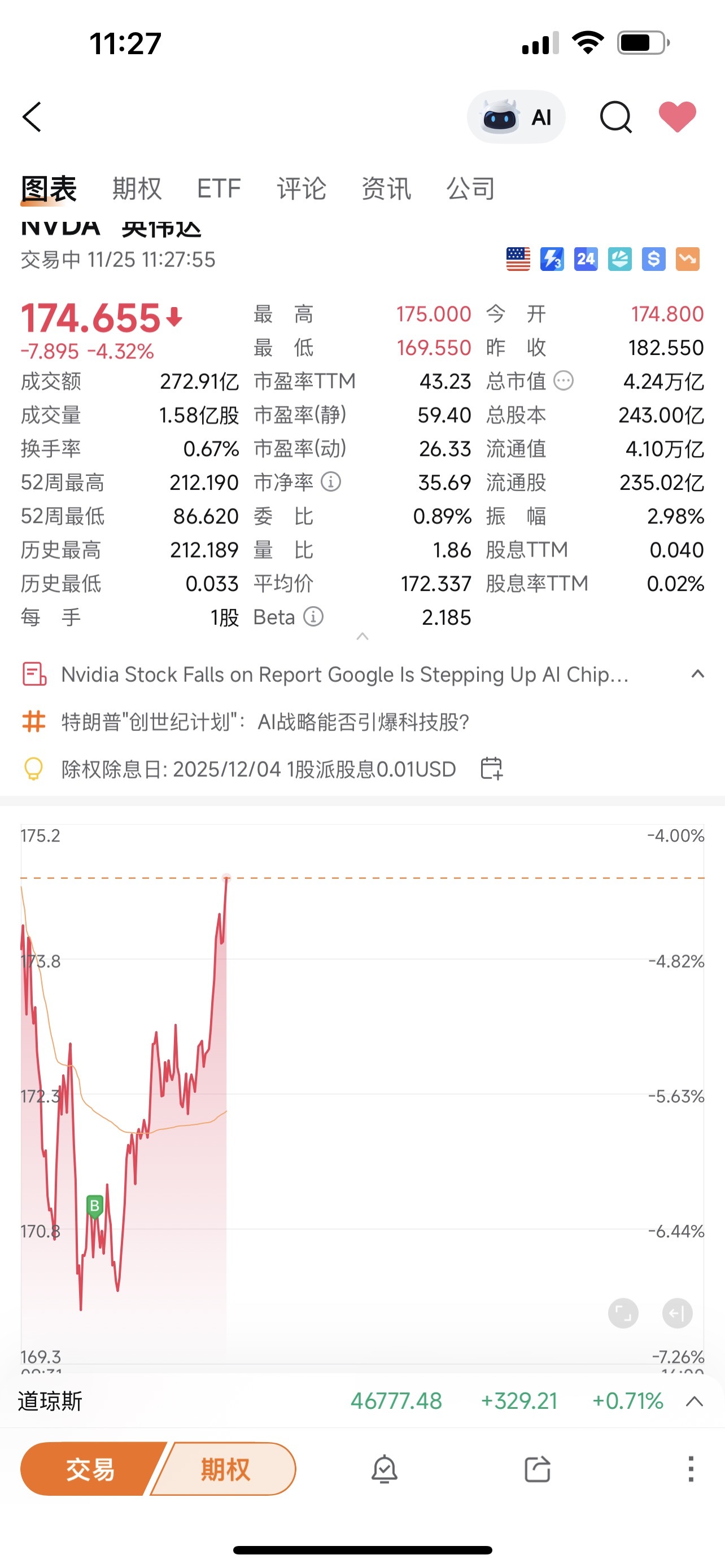The height and width of the screenshot is (1568, 725).
Task: Open the 评论 comments tab
Action: tap(302, 189)
